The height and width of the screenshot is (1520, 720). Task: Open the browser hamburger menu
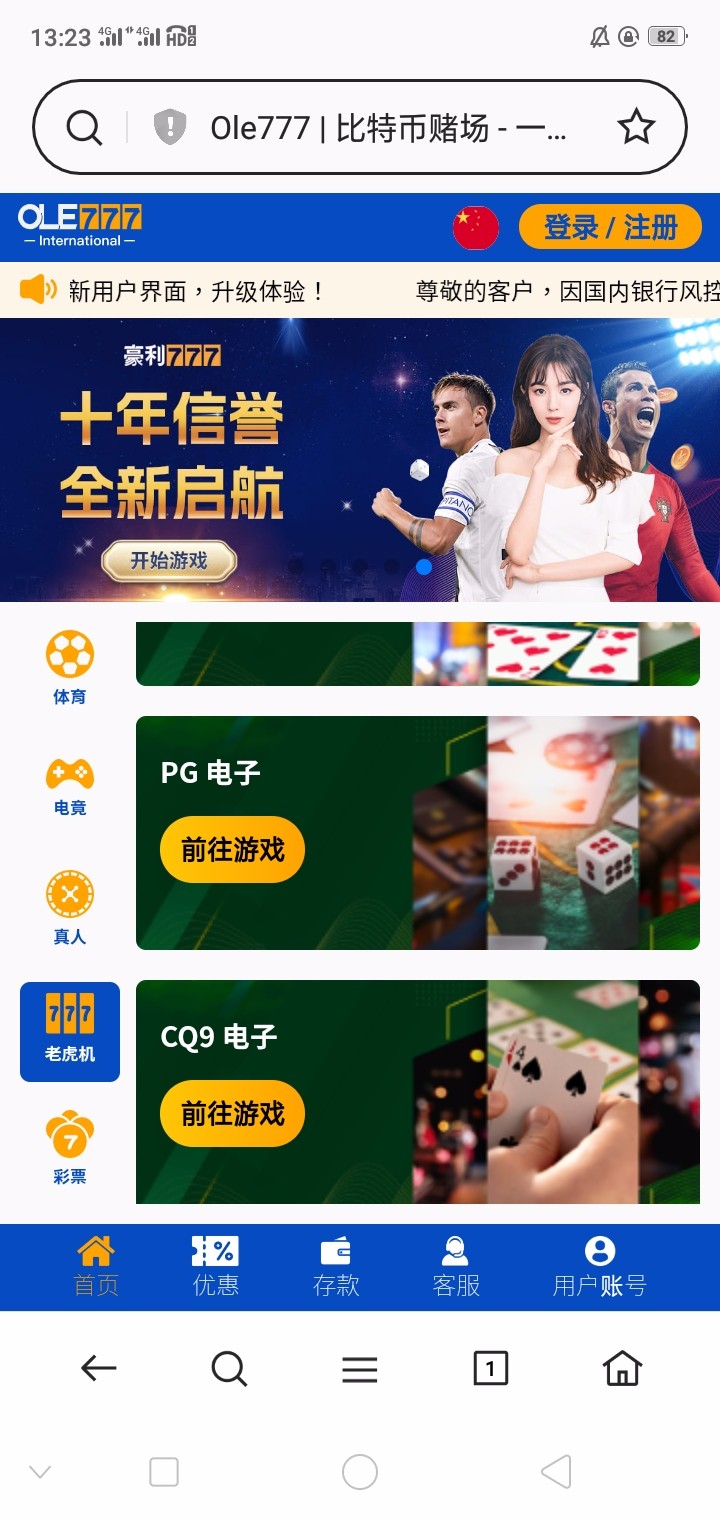(x=360, y=1368)
